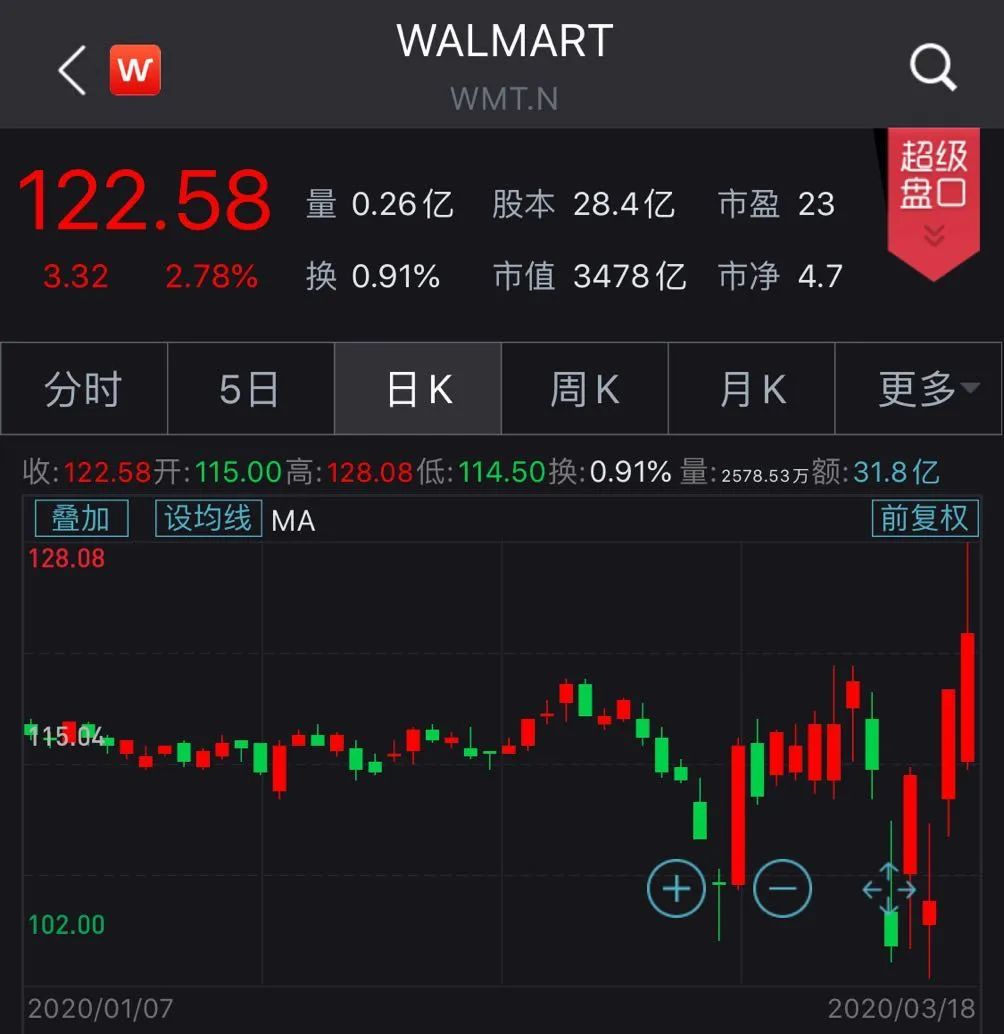Zoom in the chart with plus icon
Screen dimensions: 1004x1034
click(x=677, y=888)
